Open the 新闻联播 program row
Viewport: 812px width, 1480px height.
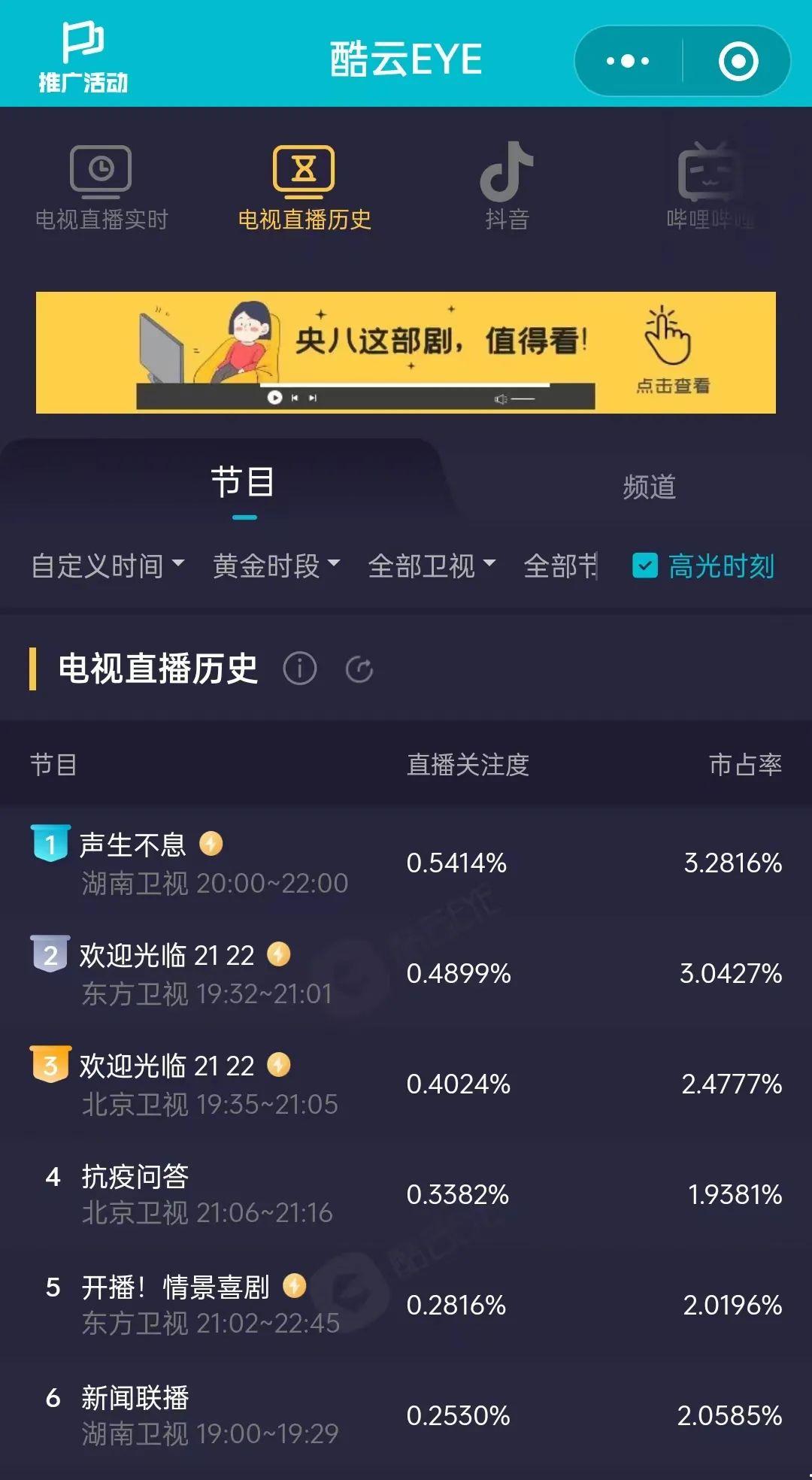406,1415
